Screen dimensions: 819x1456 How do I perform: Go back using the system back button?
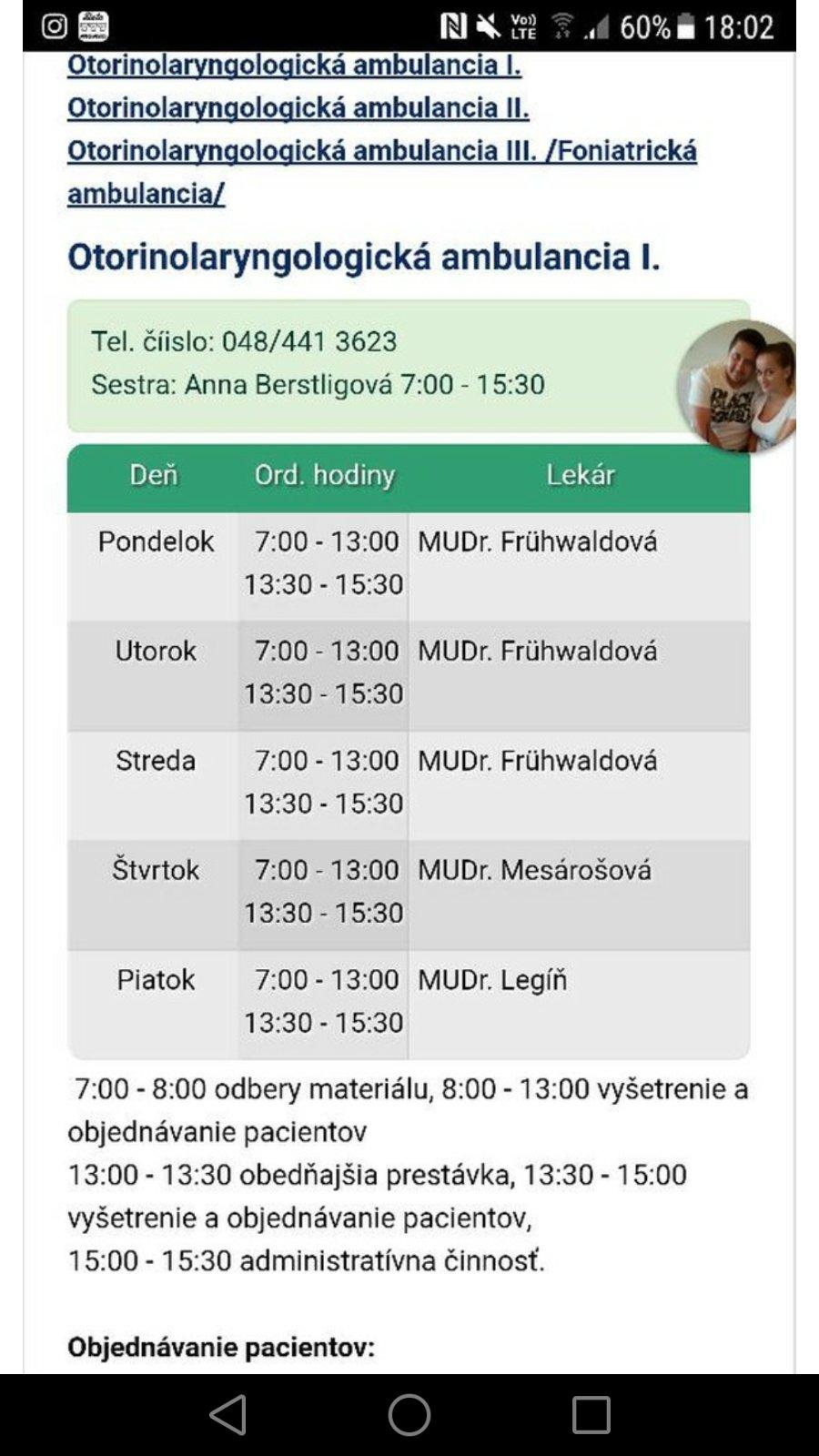227,1415
